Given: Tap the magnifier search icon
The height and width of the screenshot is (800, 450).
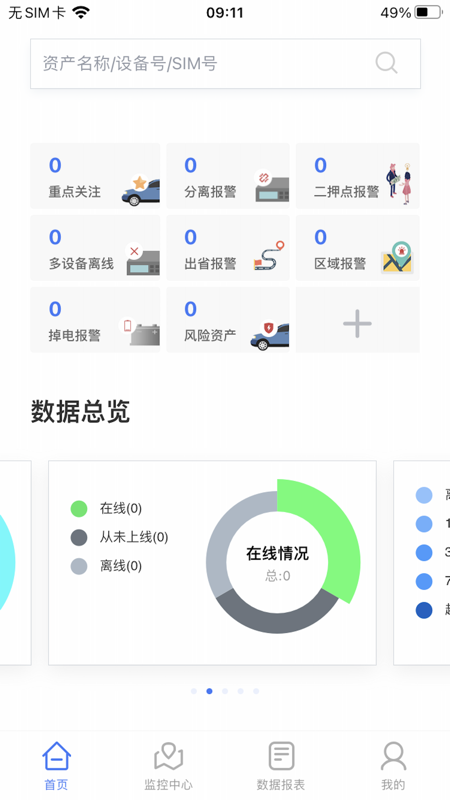Looking at the screenshot, I should click(x=386, y=63).
